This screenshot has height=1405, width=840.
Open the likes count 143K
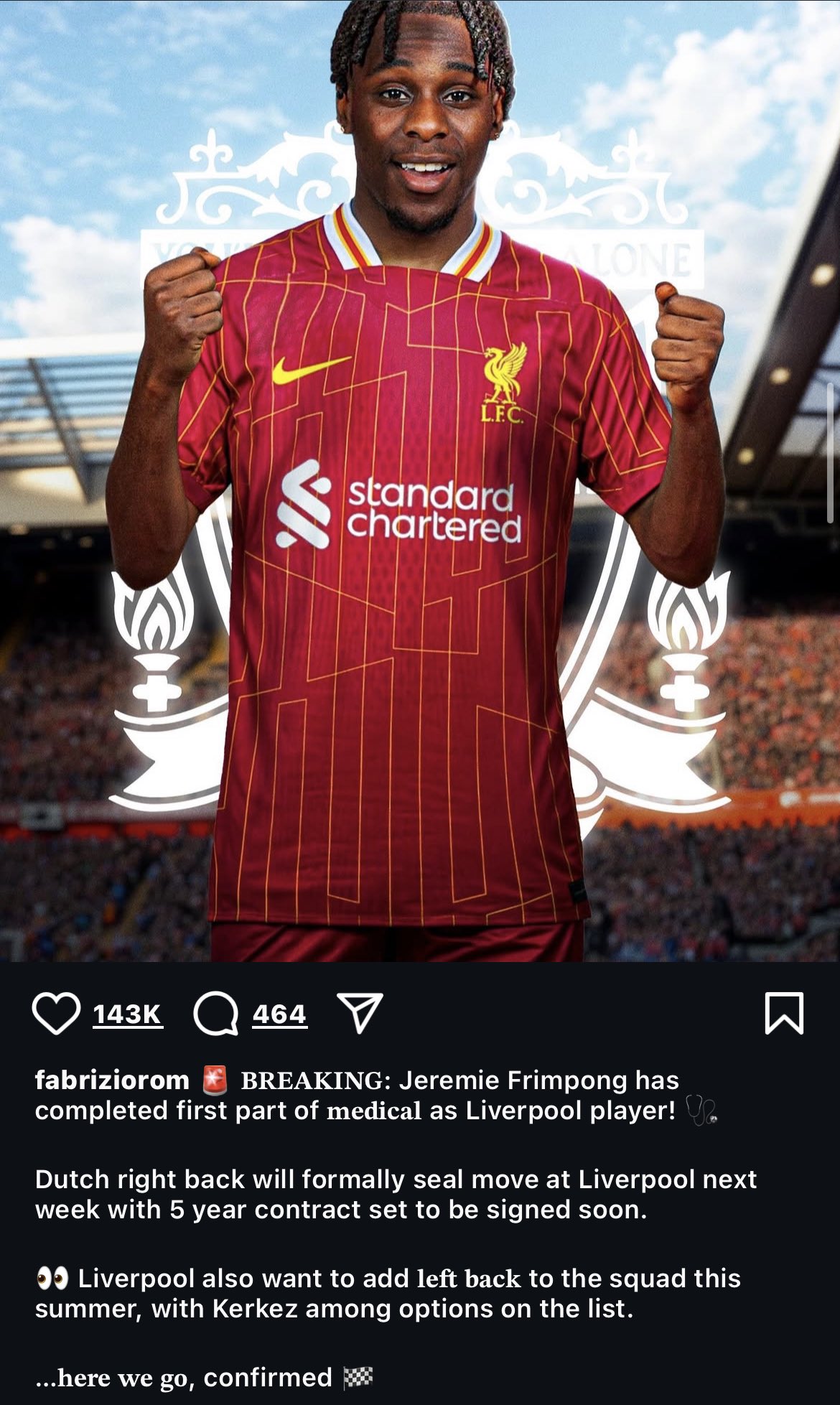click(127, 1014)
